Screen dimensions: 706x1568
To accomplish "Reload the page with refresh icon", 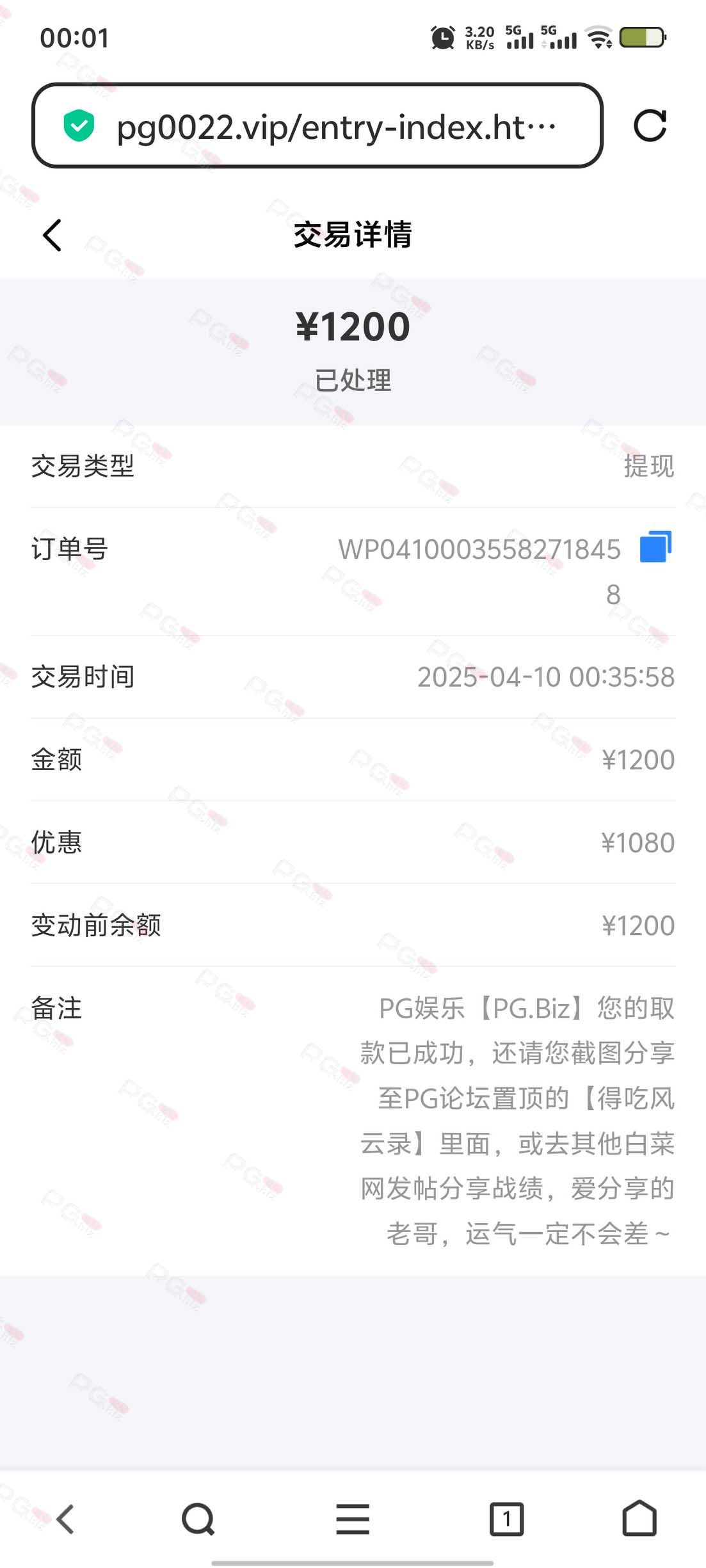I will tap(650, 125).
